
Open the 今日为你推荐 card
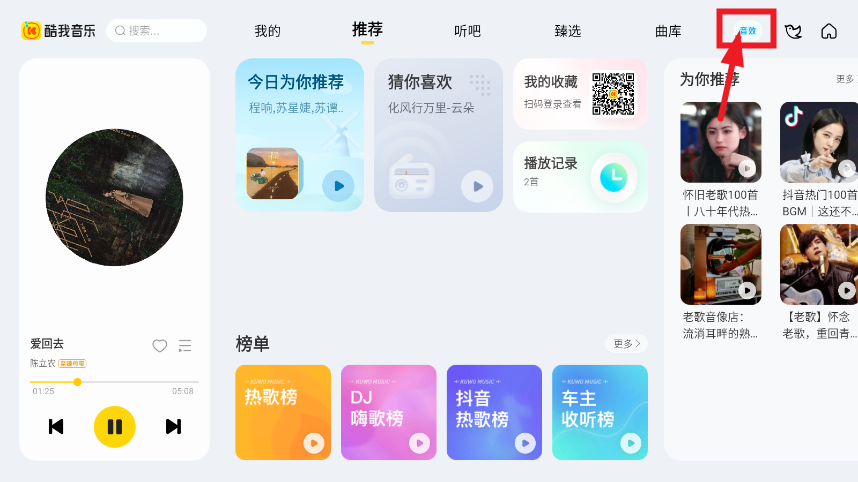coord(300,134)
